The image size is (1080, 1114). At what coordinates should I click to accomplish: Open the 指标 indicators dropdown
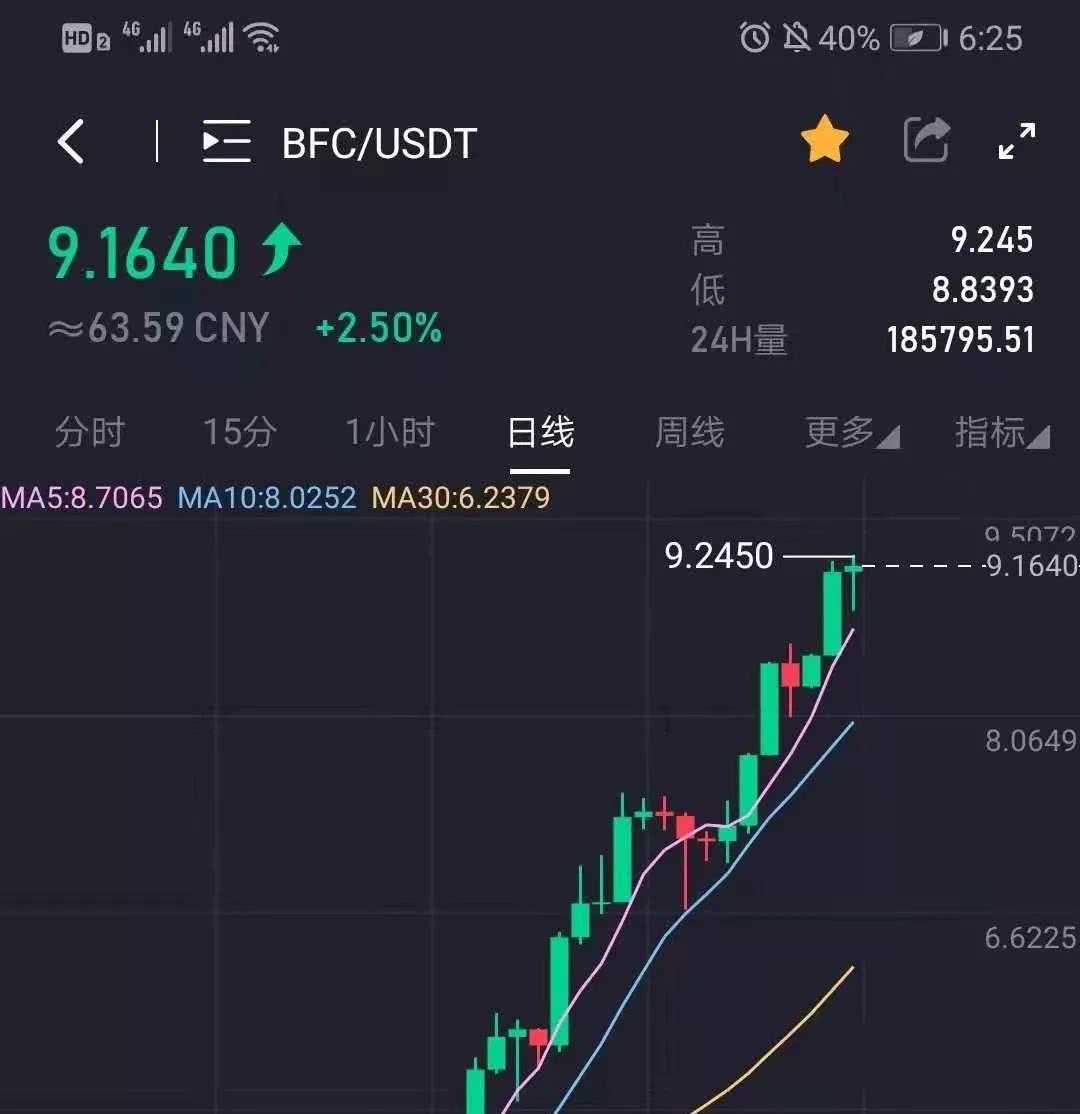click(x=998, y=433)
